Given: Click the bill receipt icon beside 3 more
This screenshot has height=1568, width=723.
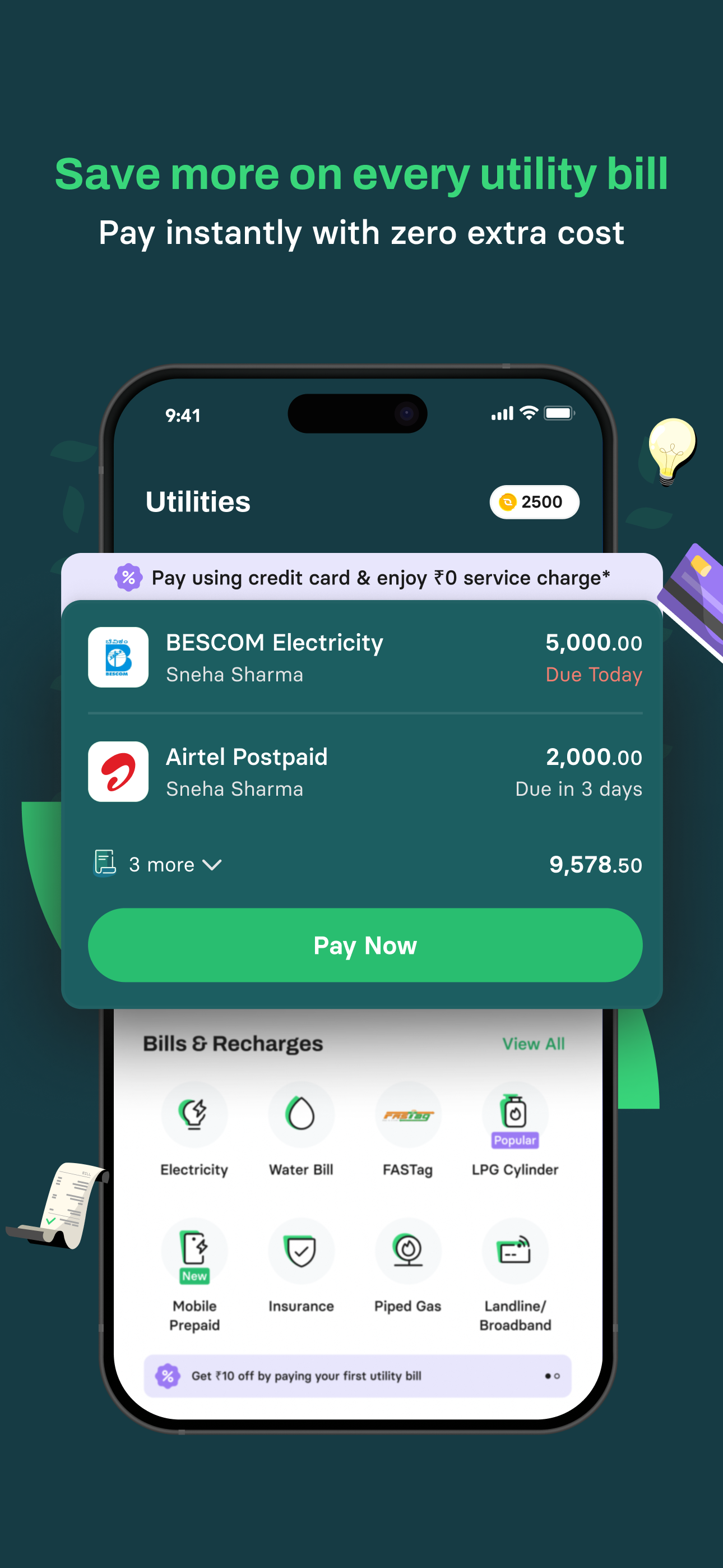Looking at the screenshot, I should click(104, 864).
